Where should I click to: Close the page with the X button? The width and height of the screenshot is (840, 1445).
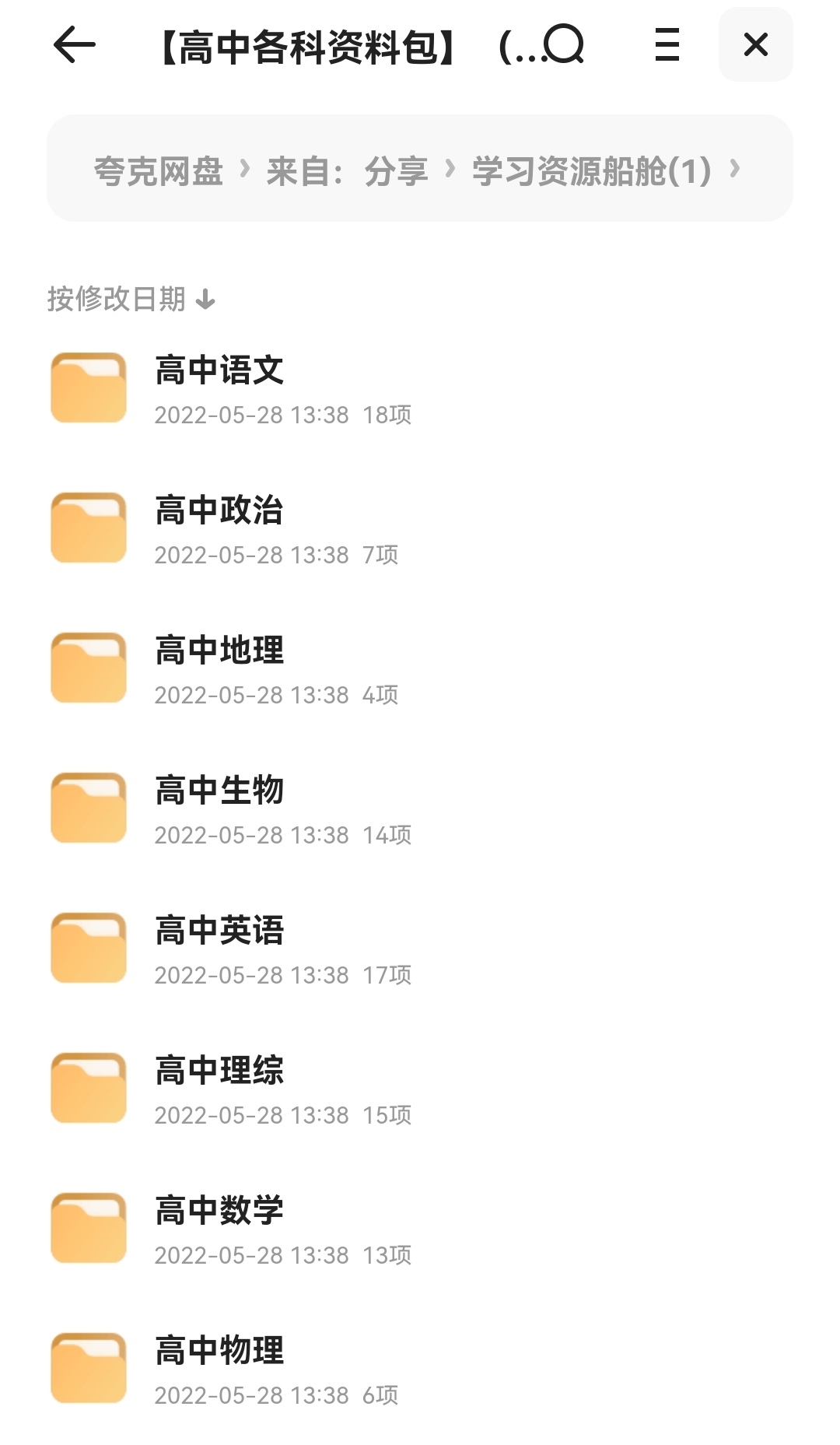point(756,44)
